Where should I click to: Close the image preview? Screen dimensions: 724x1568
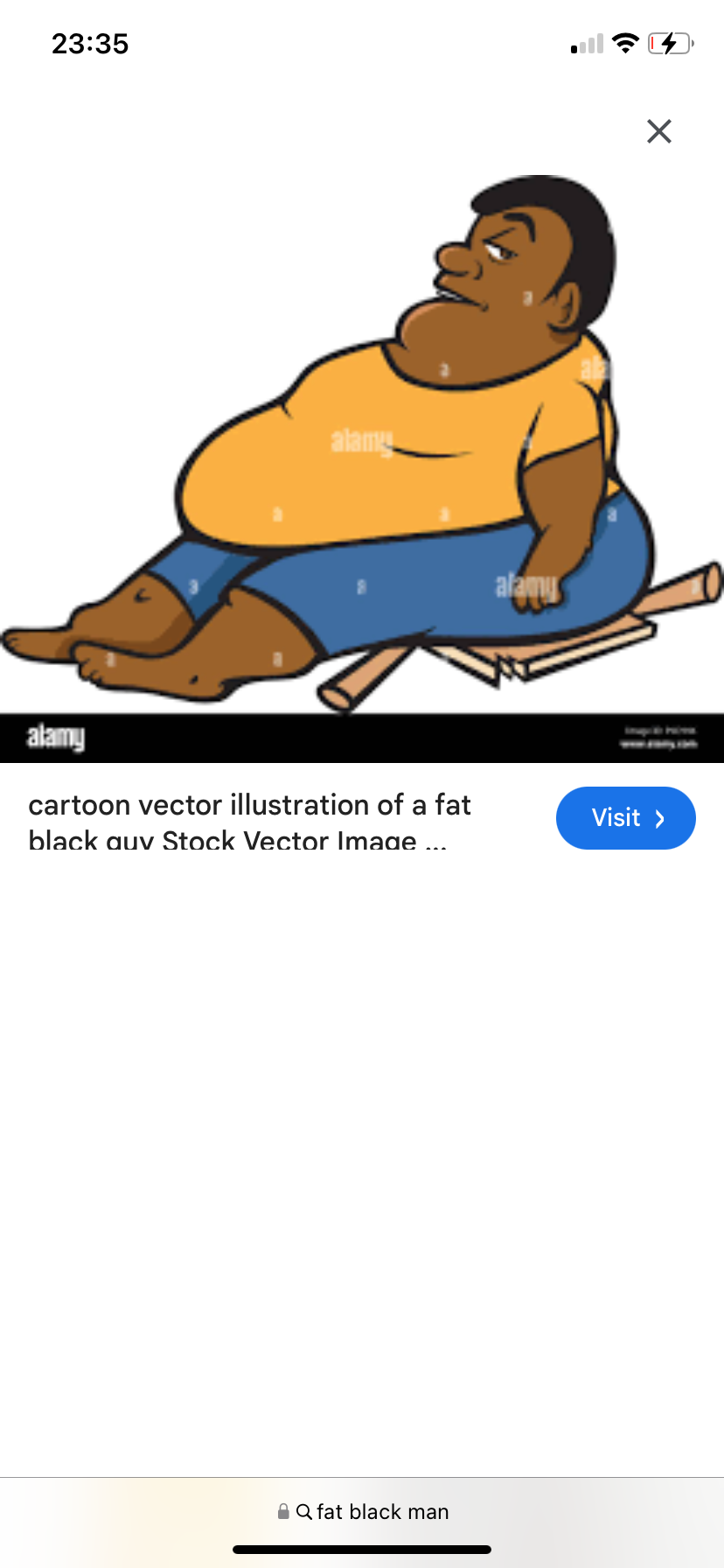[x=658, y=131]
